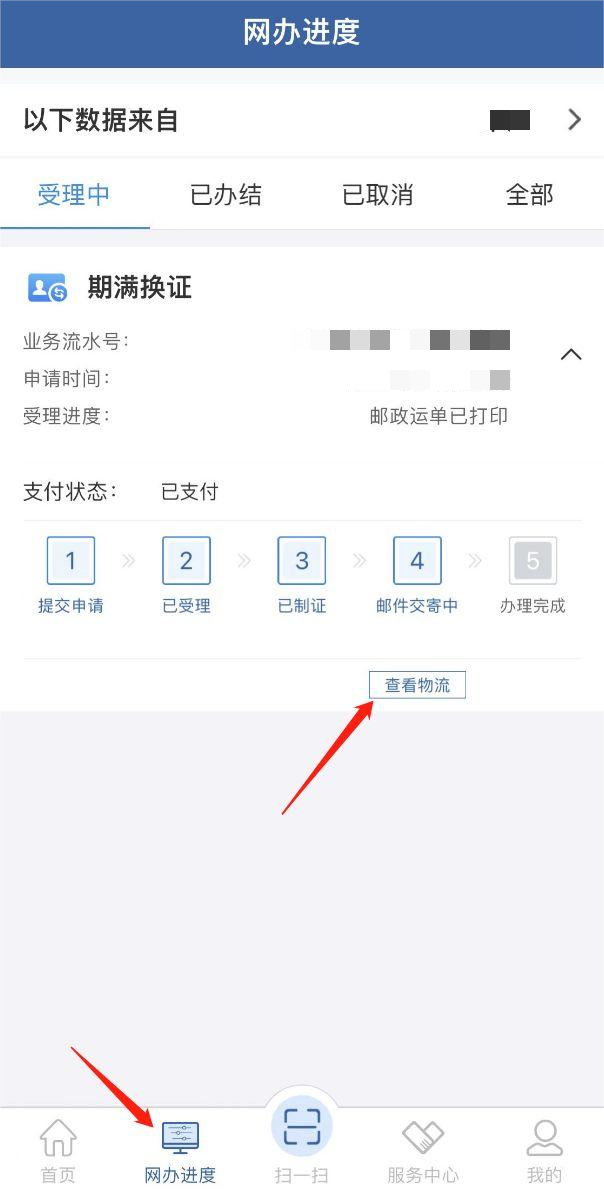Switch to the 受理中 tab
Viewport: 604px width, 1203px height.
coord(74,194)
